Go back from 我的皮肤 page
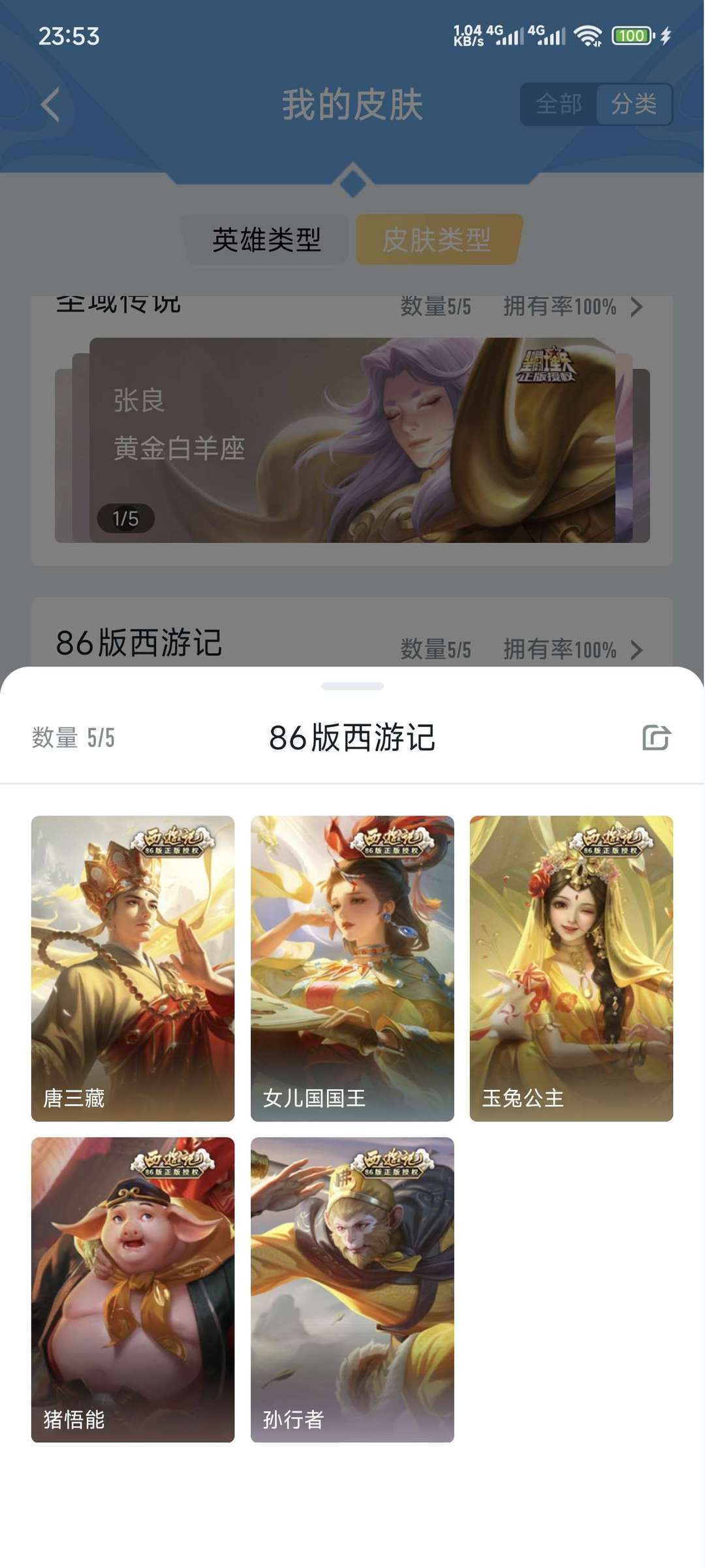This screenshot has width=705, height=1568. (x=50, y=104)
